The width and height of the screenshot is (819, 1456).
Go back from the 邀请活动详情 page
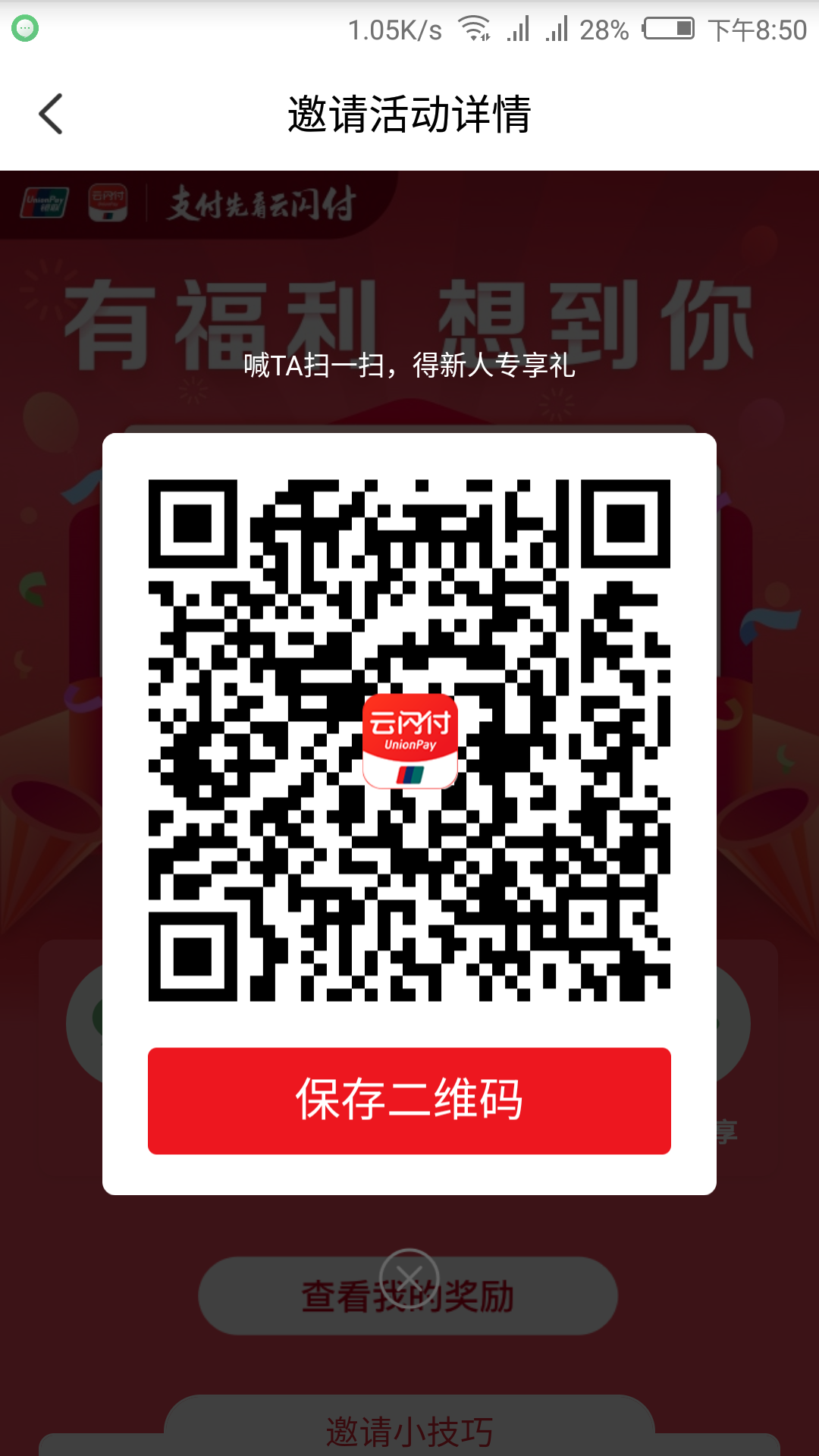tap(51, 115)
